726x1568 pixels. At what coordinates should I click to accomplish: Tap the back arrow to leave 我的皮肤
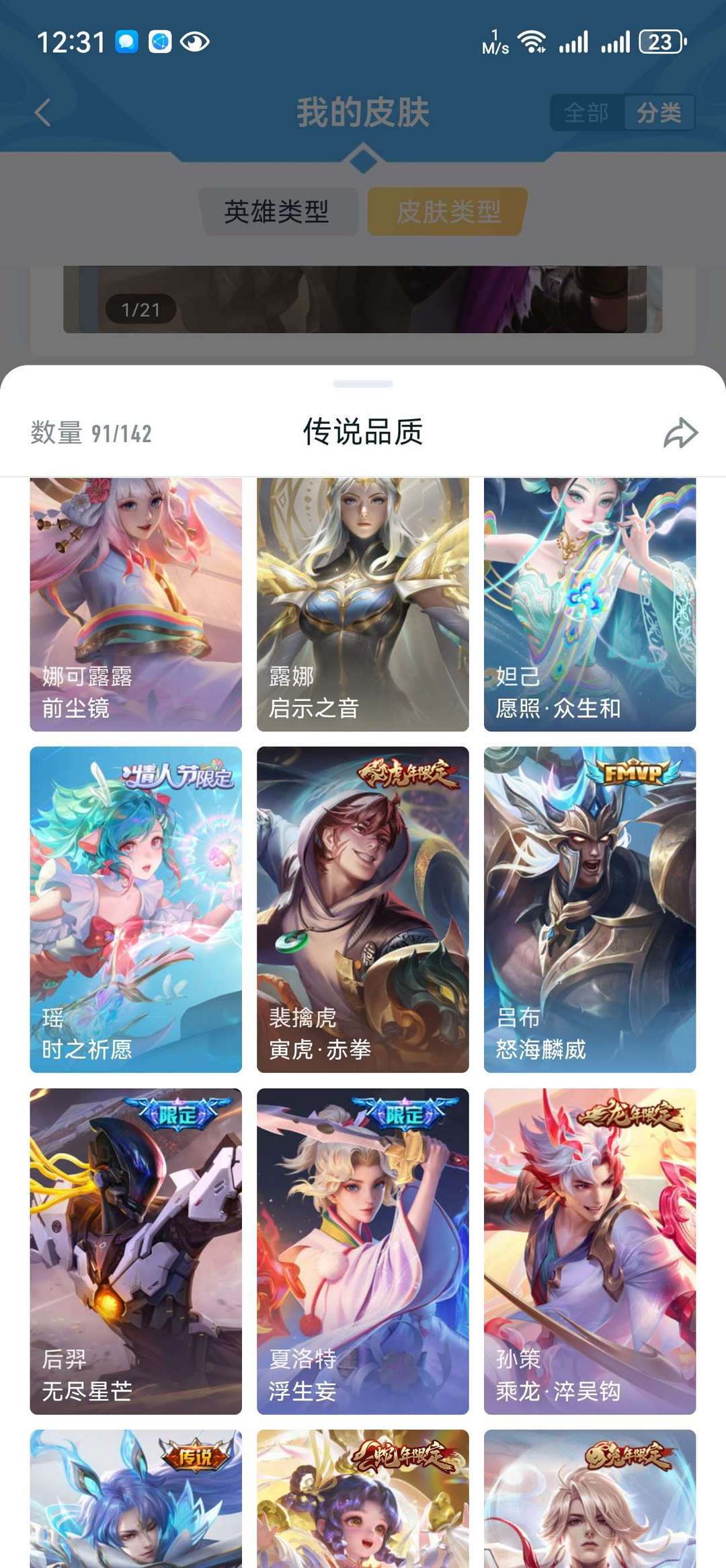pyautogui.click(x=43, y=112)
